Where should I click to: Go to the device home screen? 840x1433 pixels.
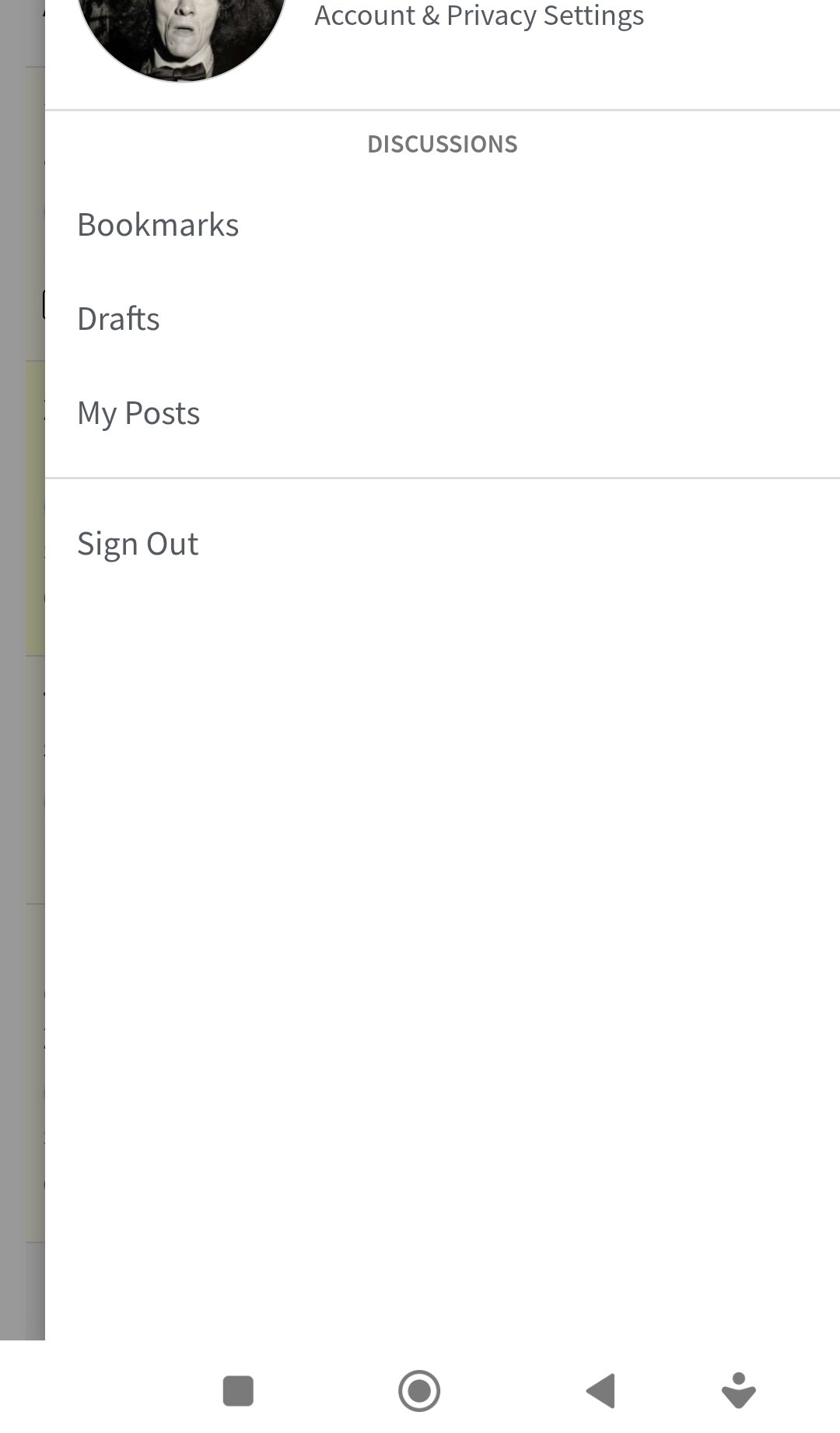(x=419, y=1391)
